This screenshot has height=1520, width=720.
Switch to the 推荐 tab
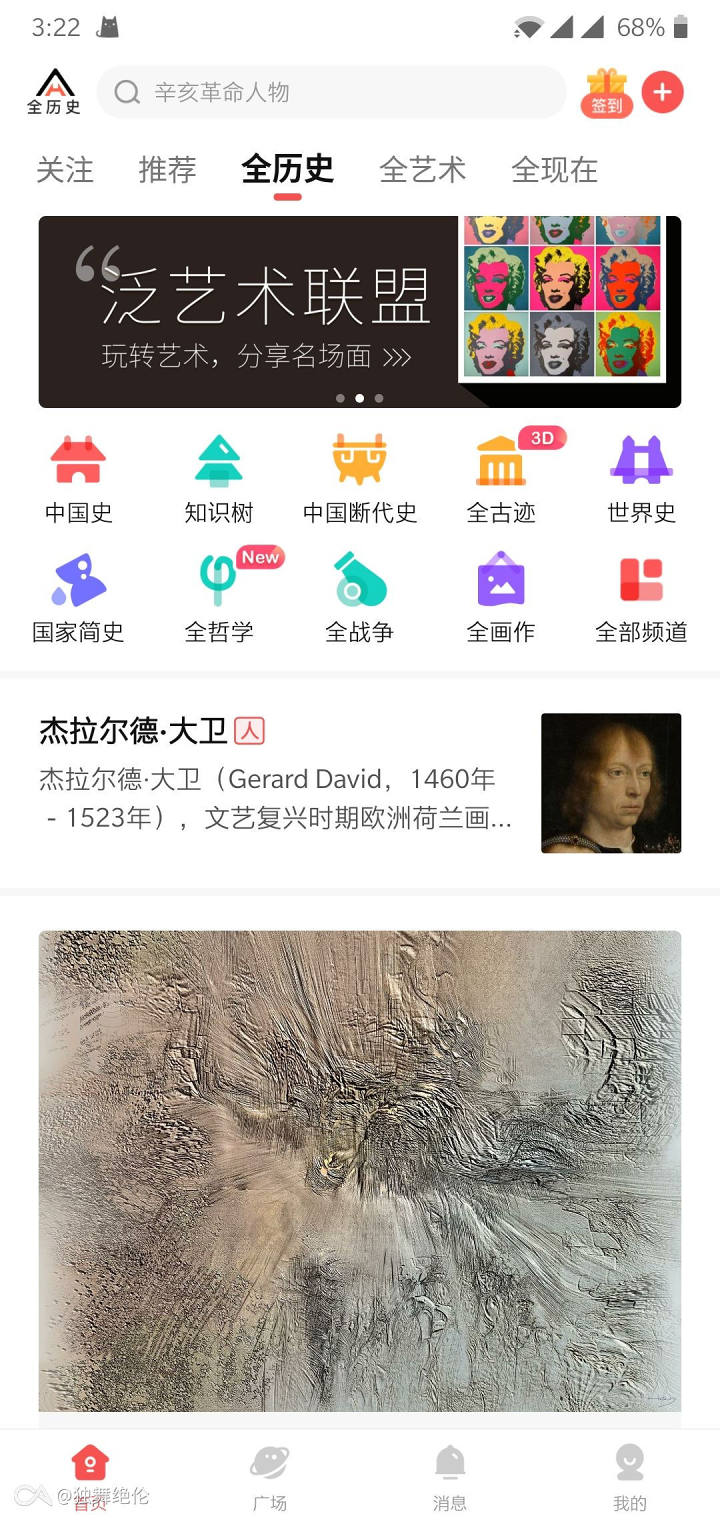167,170
